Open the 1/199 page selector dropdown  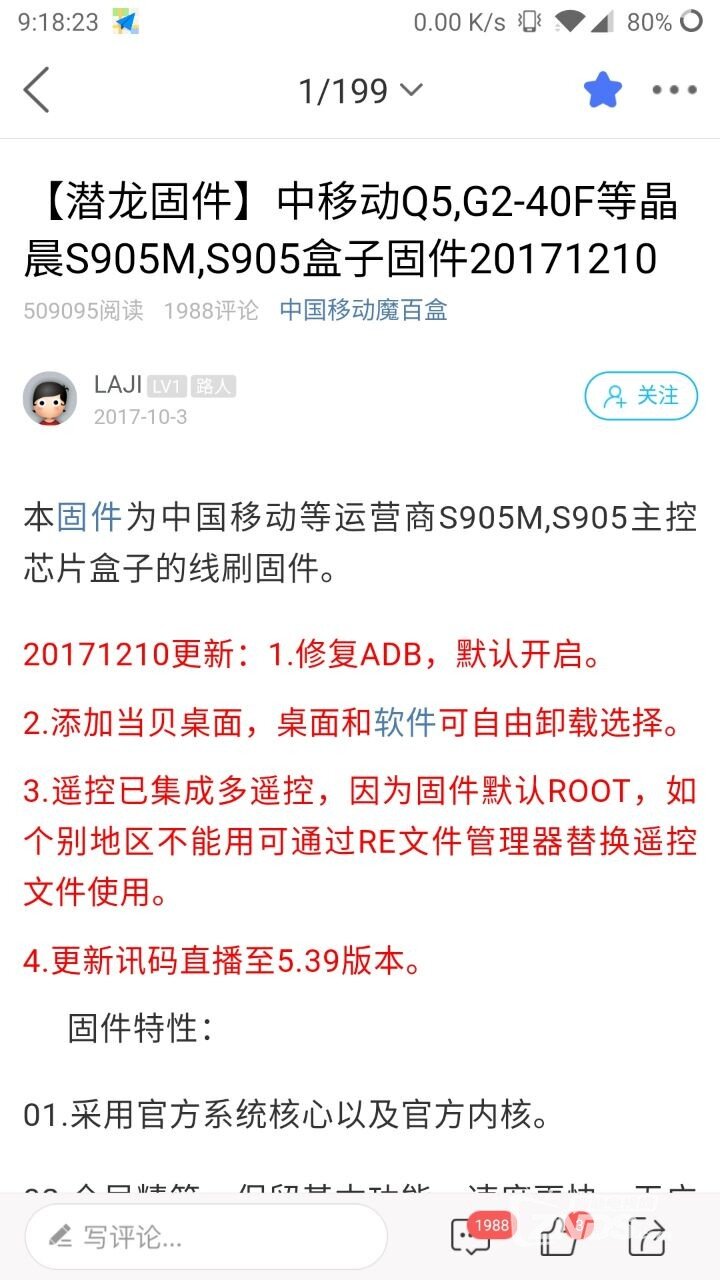360,91
